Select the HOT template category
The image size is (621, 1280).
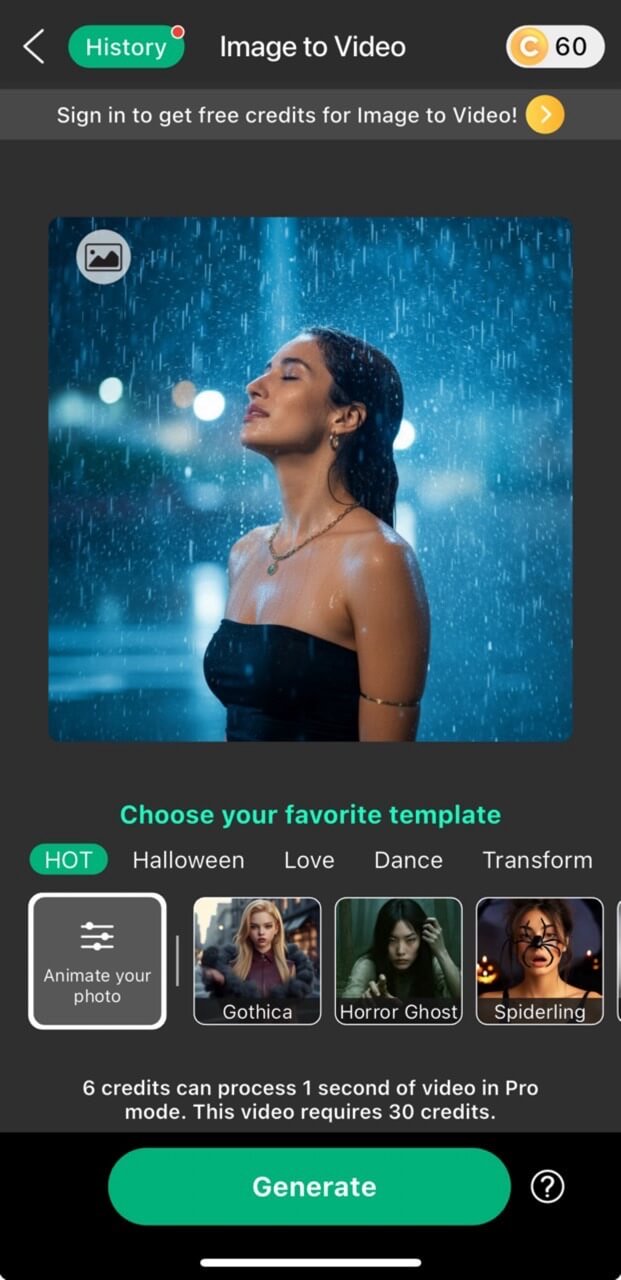click(x=68, y=860)
